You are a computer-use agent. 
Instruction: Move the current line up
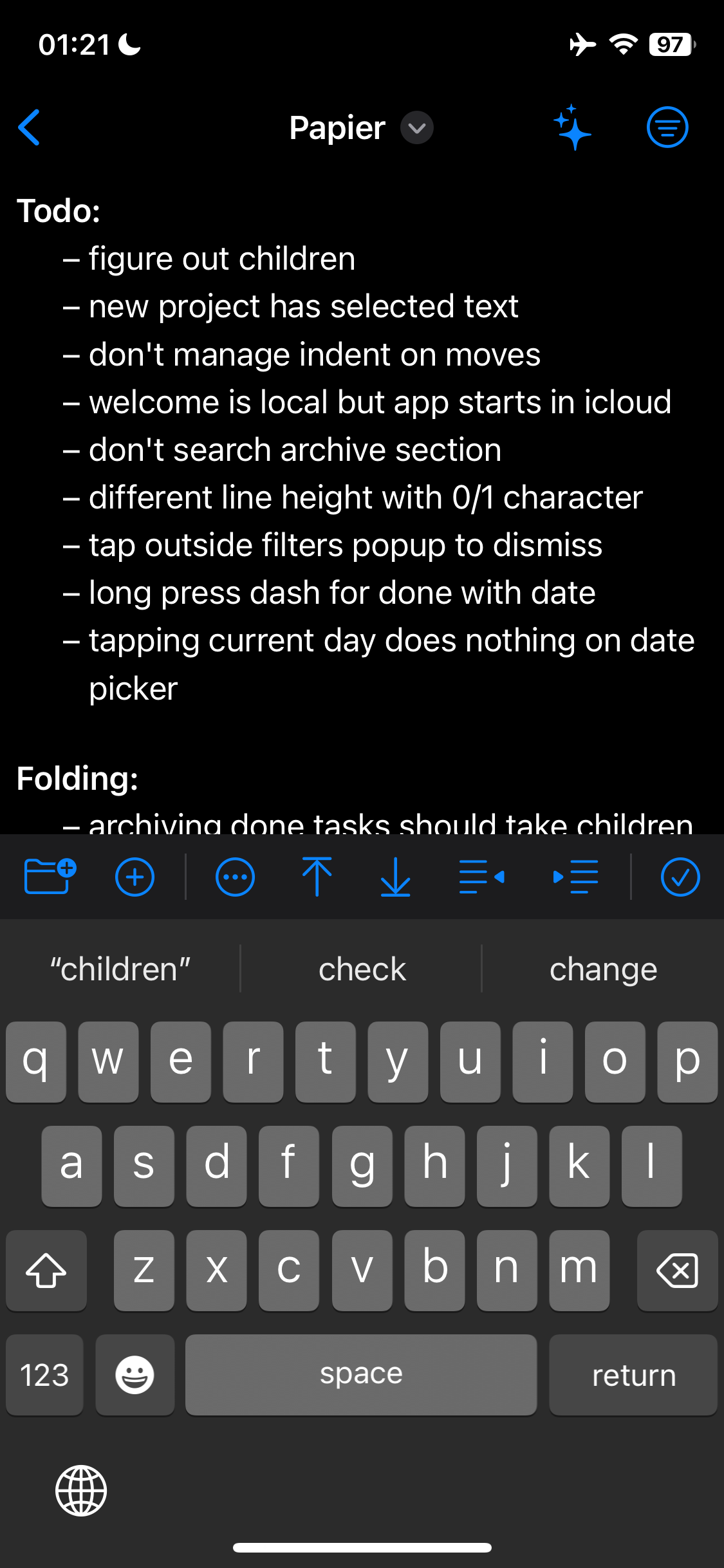tap(317, 877)
